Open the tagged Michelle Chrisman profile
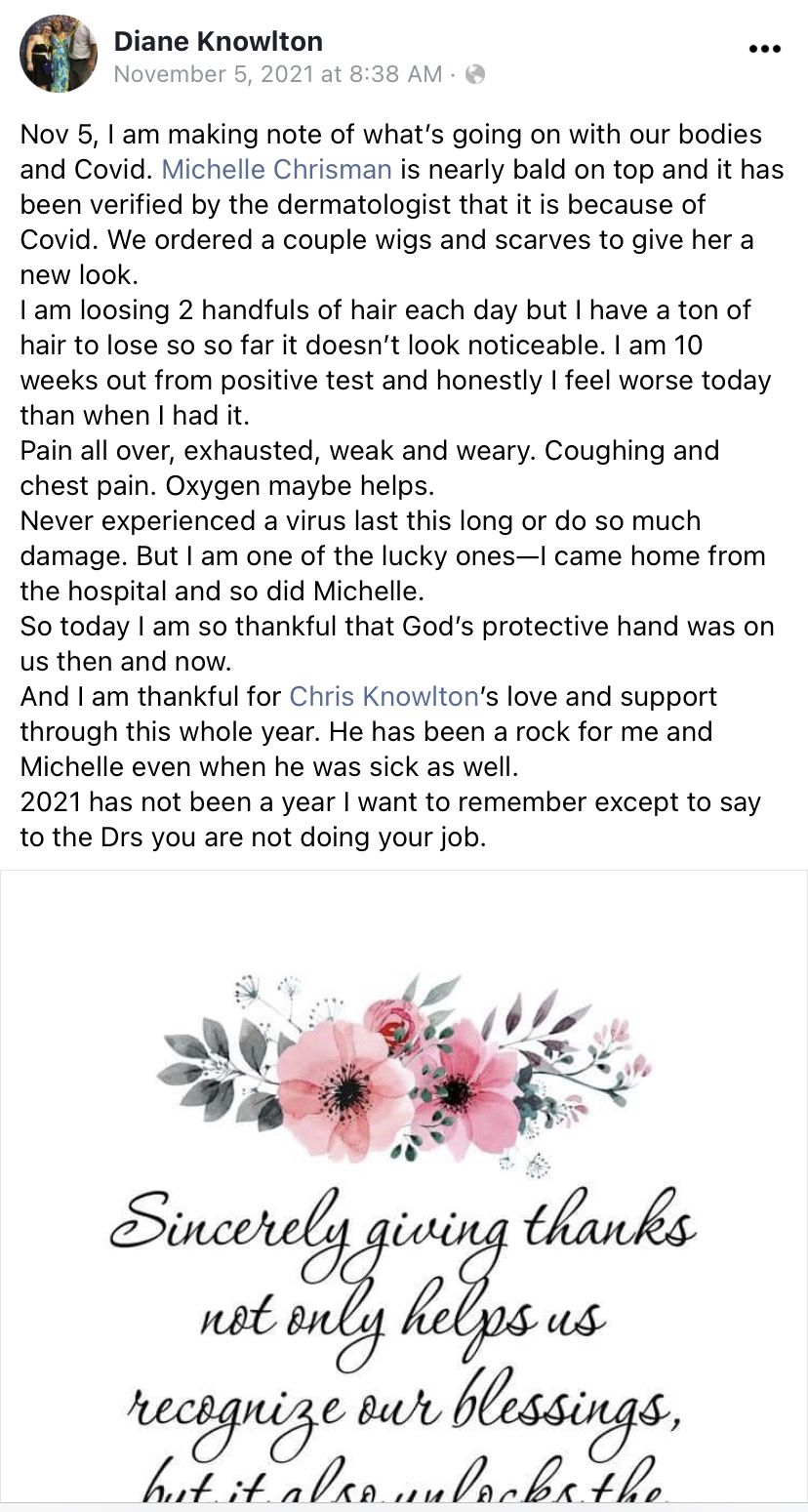The height and width of the screenshot is (1512, 808). [x=276, y=169]
